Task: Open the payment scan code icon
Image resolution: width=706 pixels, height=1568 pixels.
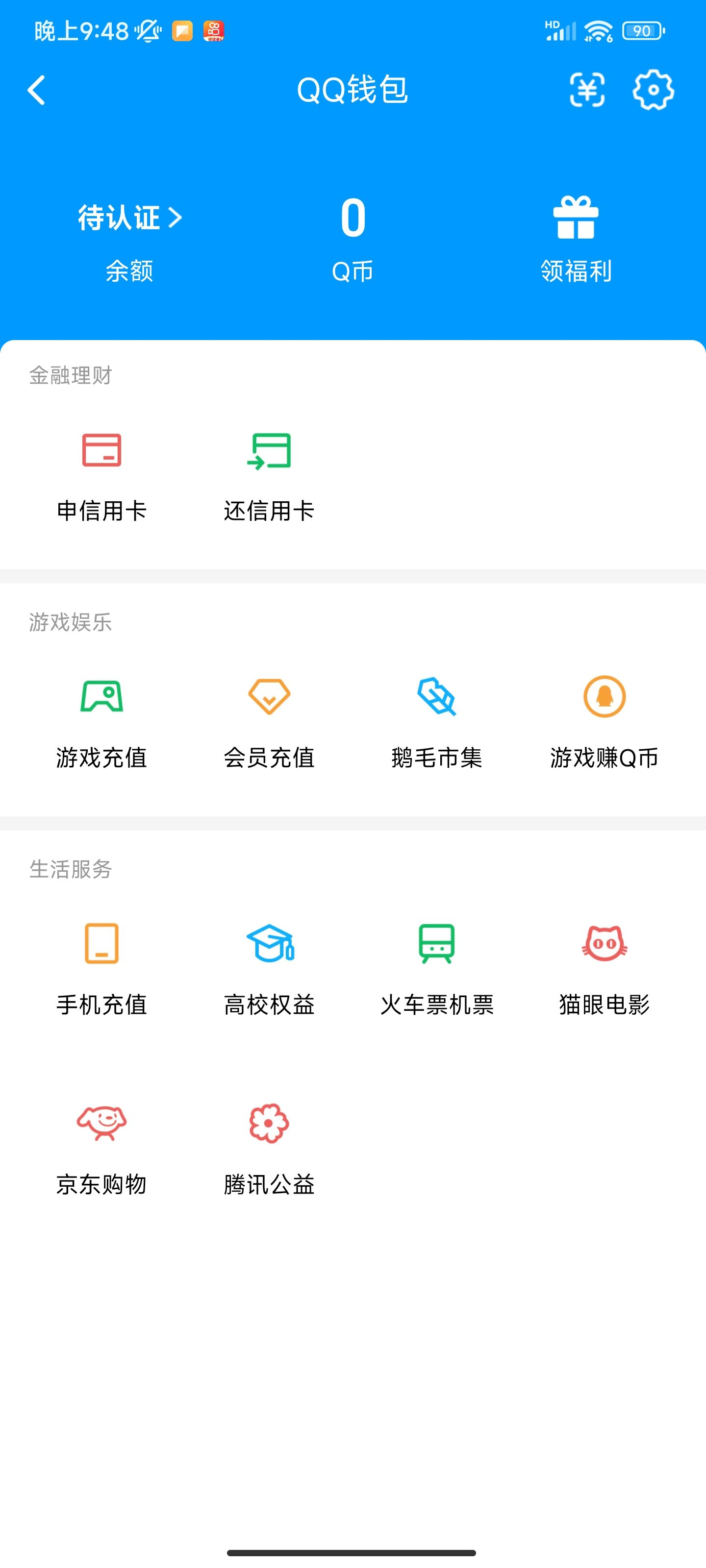Action: point(586,90)
